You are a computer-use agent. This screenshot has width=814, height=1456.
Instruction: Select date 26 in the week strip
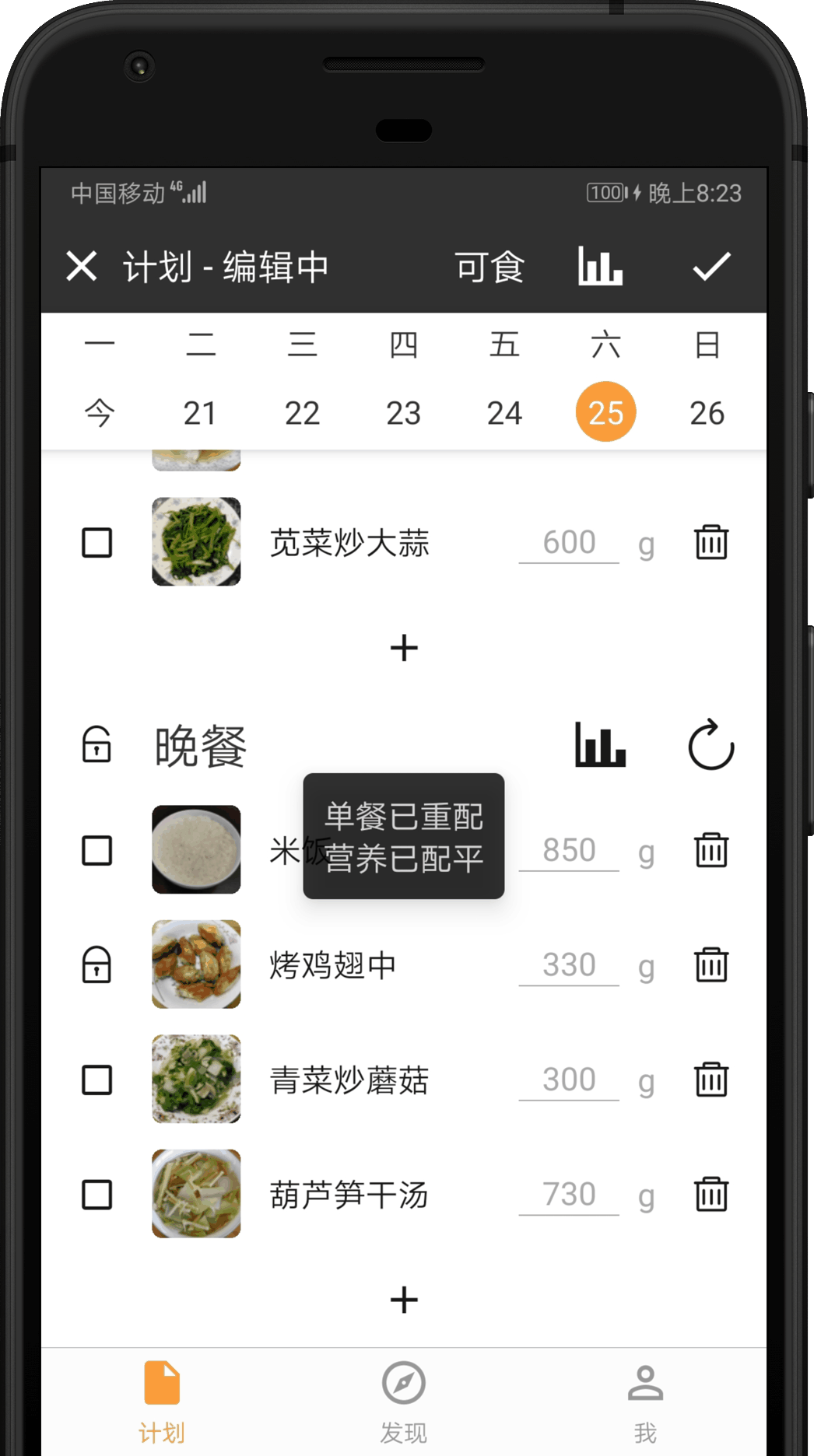coord(707,413)
